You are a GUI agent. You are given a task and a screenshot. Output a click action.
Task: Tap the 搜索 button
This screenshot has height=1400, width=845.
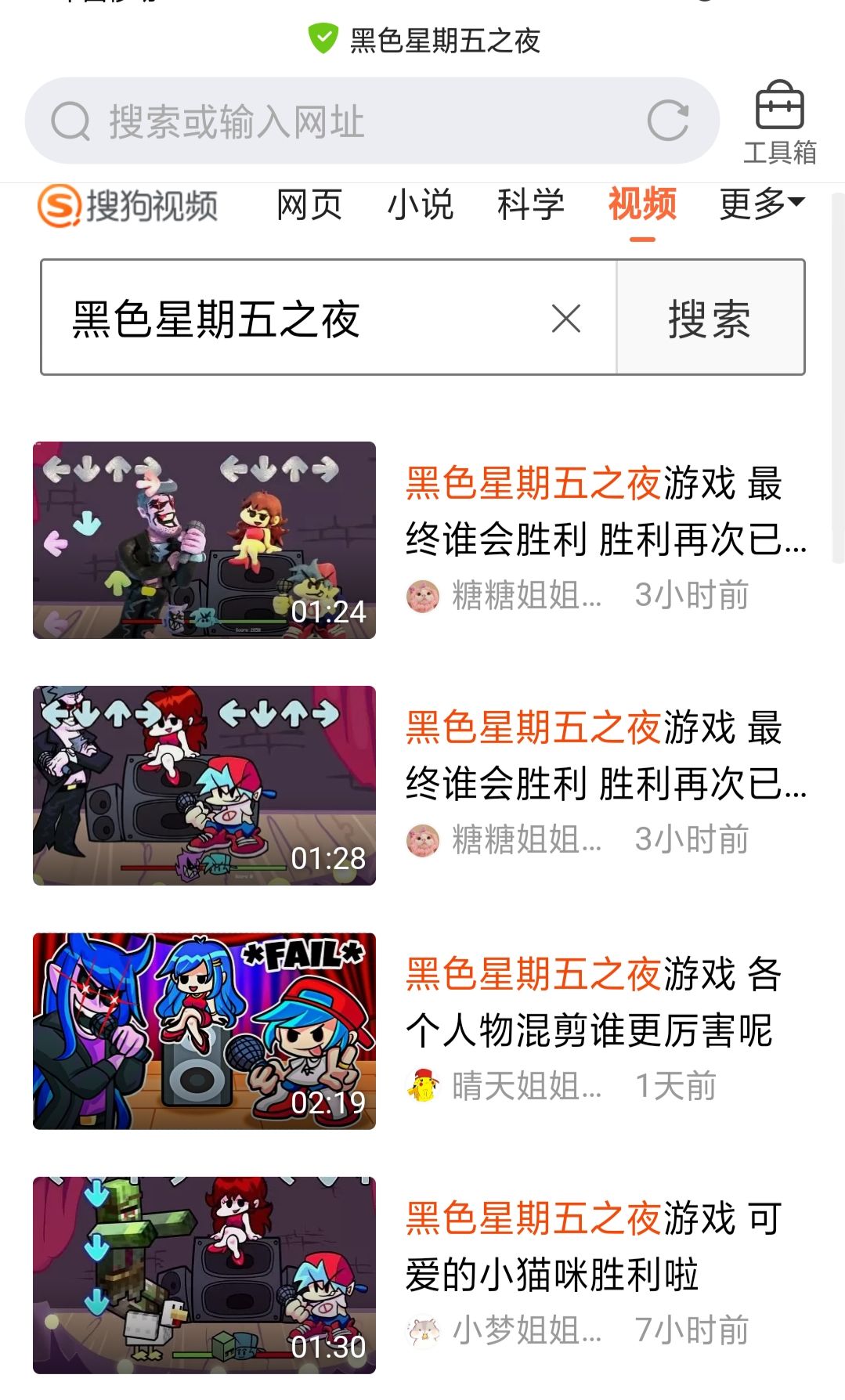(x=710, y=318)
